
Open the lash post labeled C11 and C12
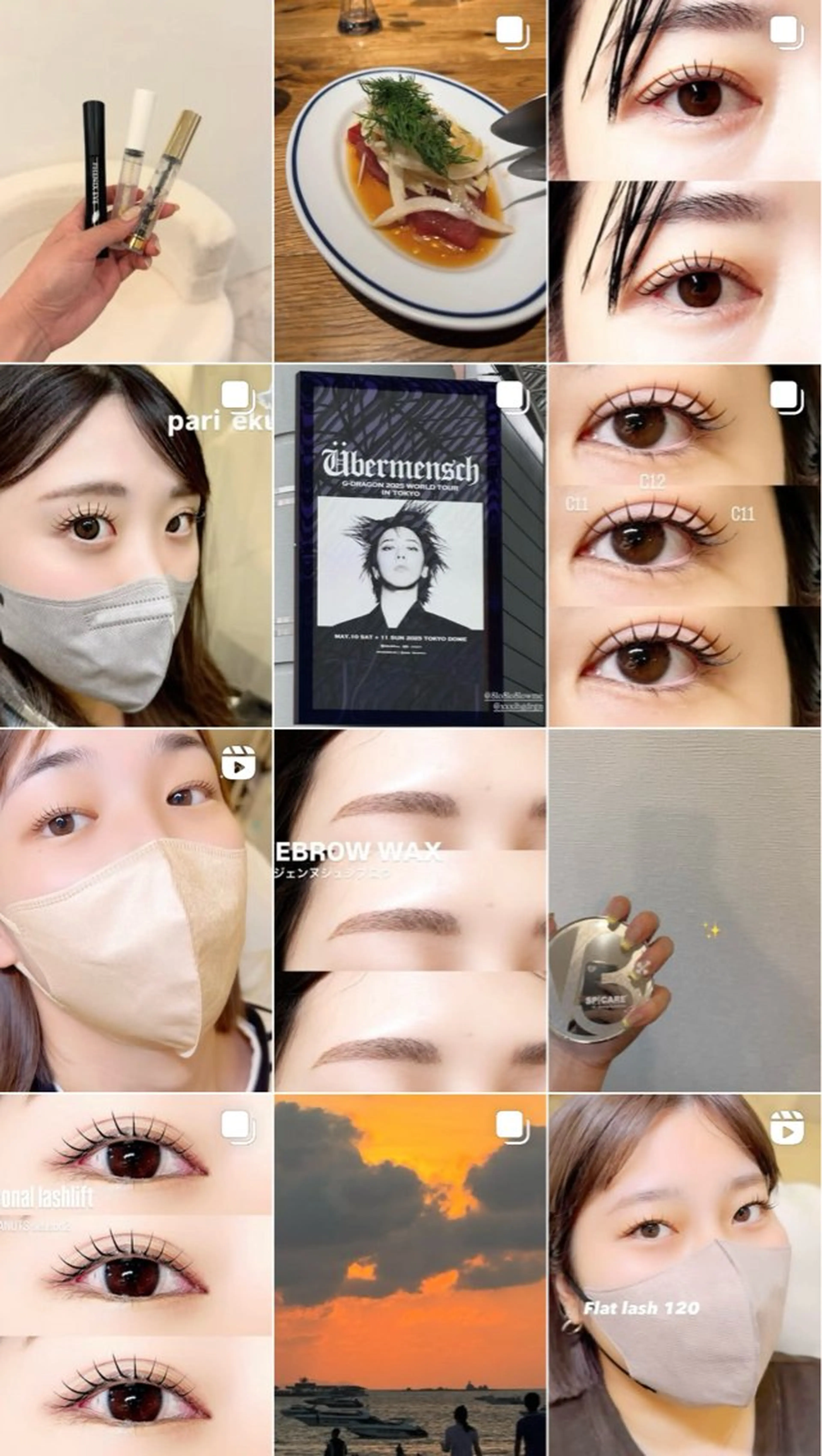point(685,545)
